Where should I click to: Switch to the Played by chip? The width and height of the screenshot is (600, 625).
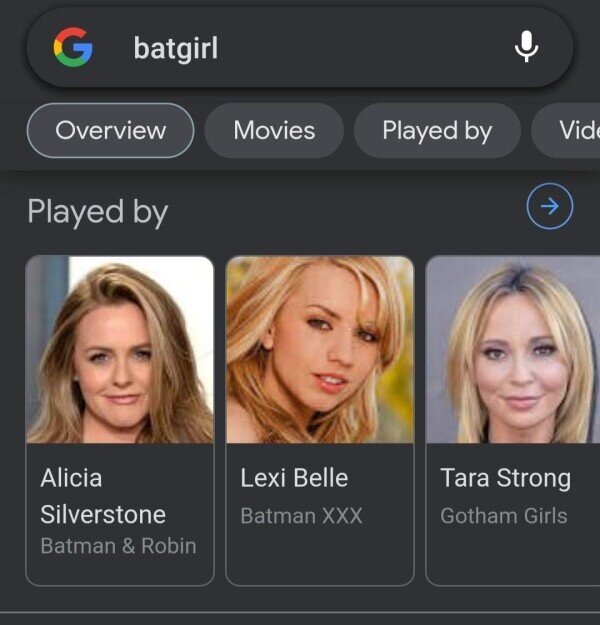(437, 131)
